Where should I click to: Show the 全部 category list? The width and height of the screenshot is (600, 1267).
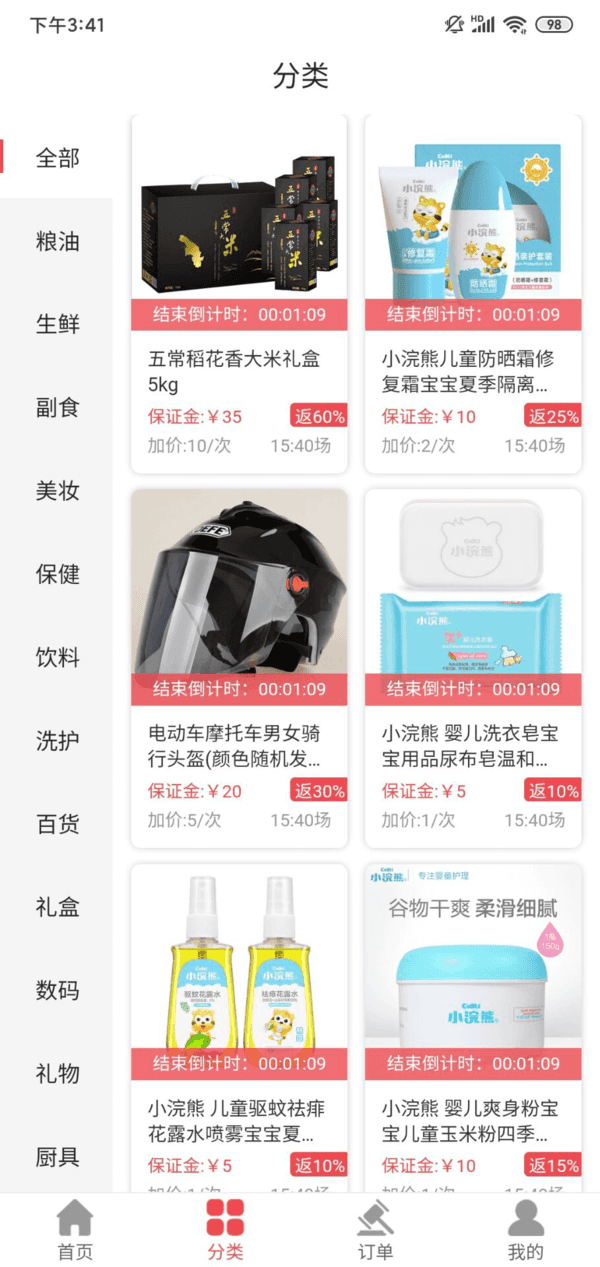(57, 158)
